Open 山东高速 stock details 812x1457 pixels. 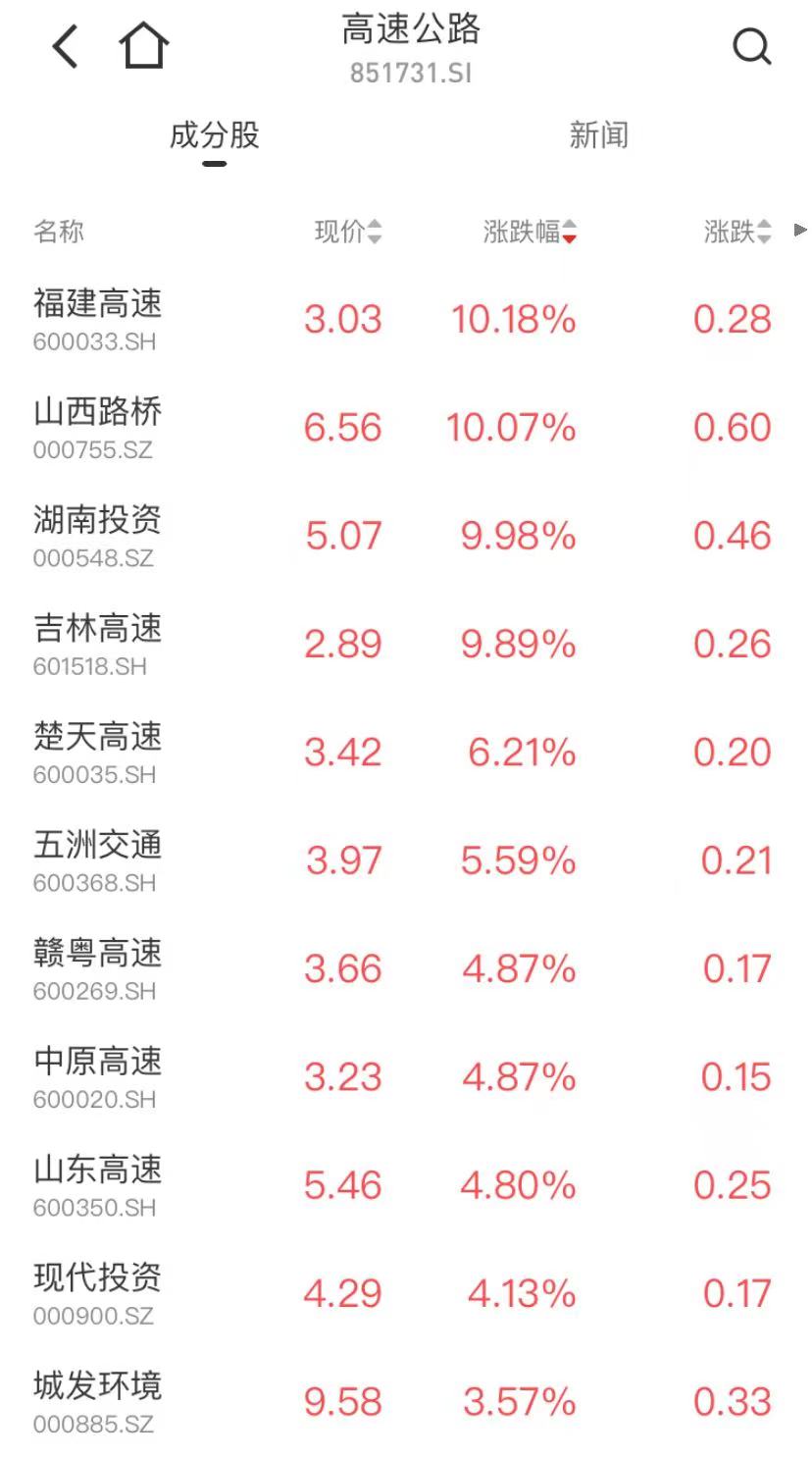[x=98, y=1184]
